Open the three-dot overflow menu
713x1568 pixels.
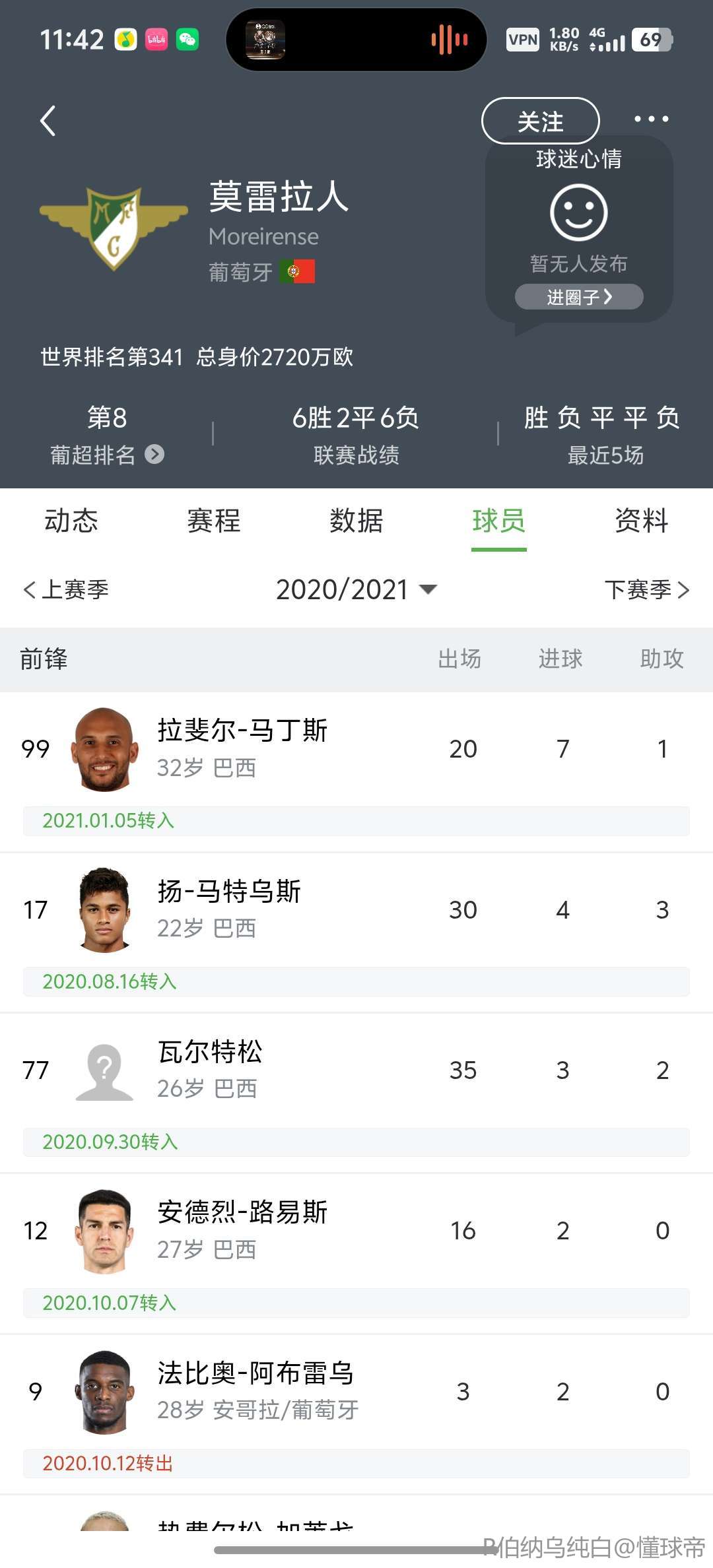click(x=651, y=119)
